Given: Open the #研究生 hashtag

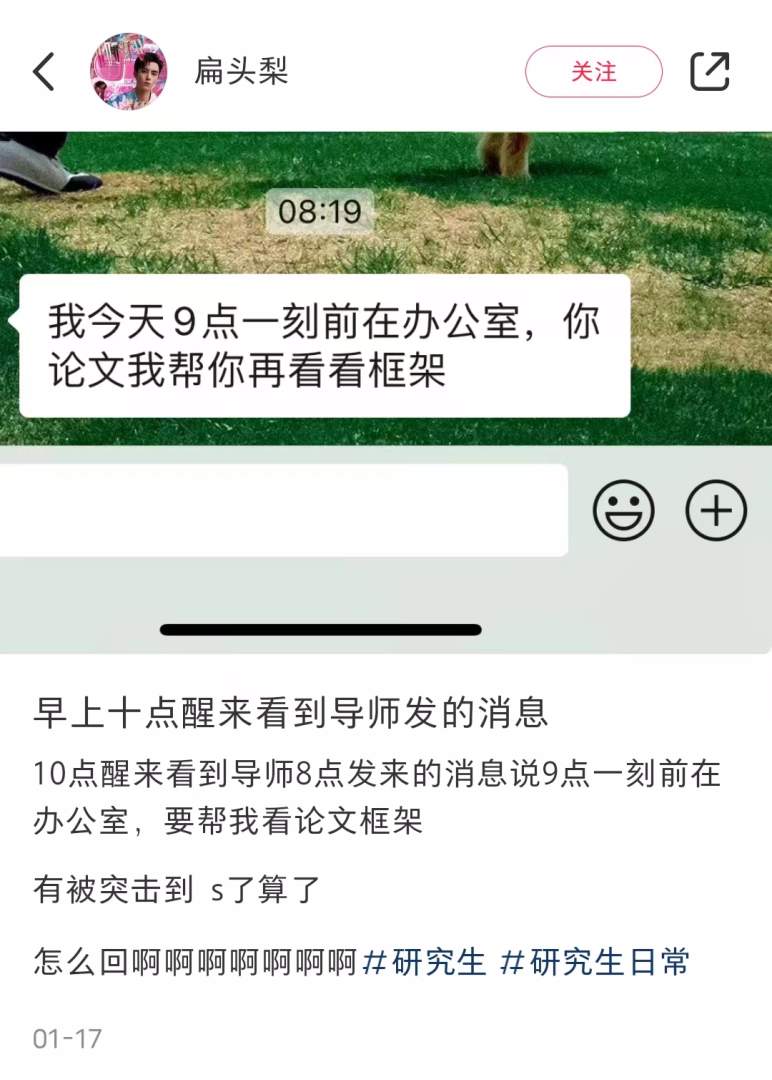Looking at the screenshot, I should click(x=424, y=963).
